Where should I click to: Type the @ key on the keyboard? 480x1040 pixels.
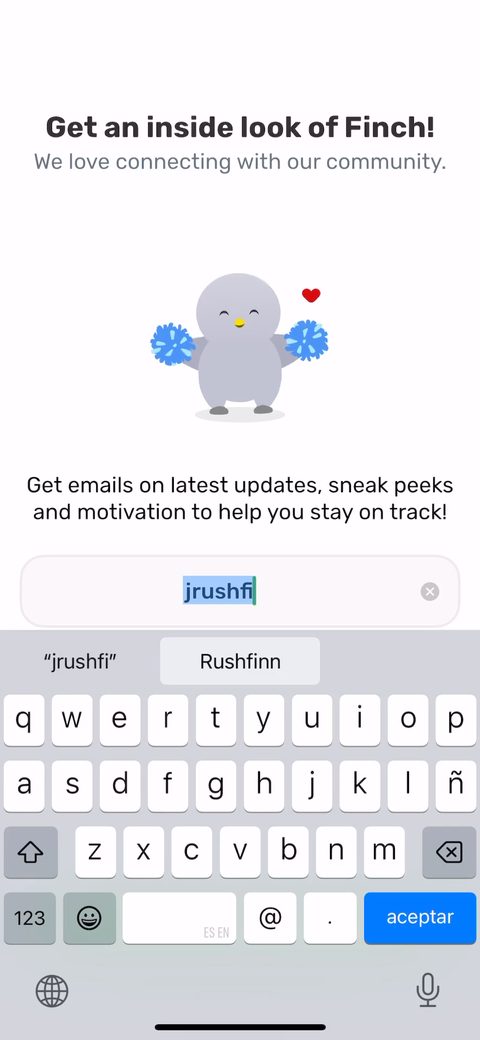click(270, 918)
